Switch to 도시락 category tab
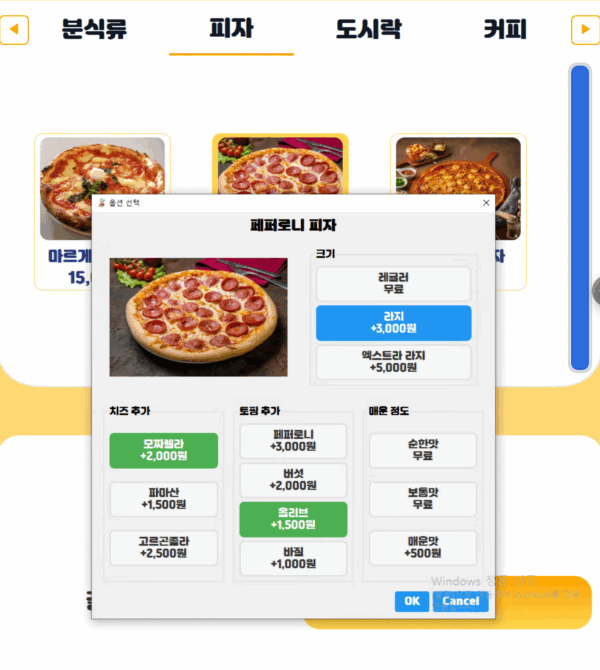This screenshot has height=670, width=600. click(368, 30)
